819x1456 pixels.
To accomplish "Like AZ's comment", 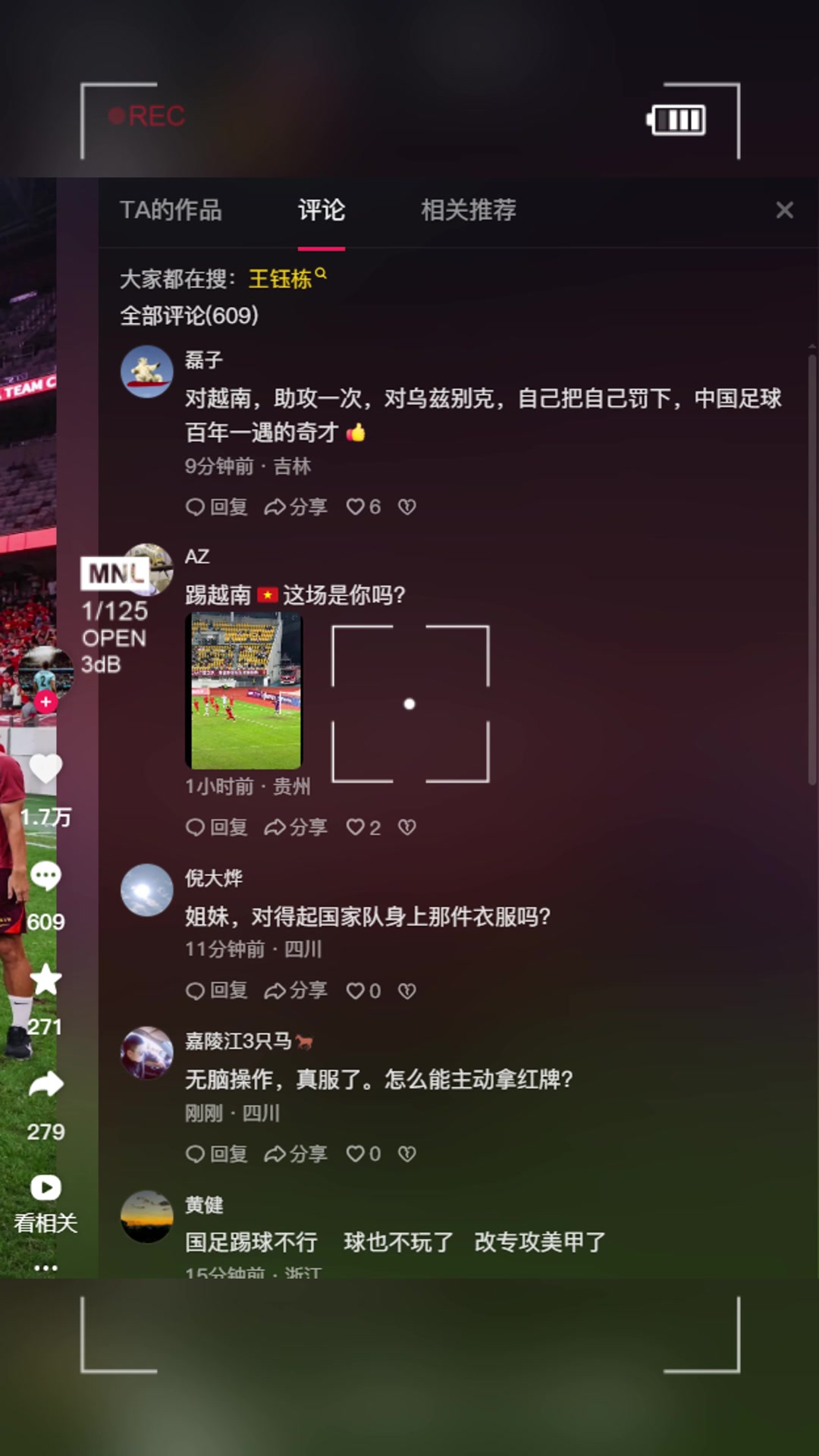I will (x=362, y=827).
